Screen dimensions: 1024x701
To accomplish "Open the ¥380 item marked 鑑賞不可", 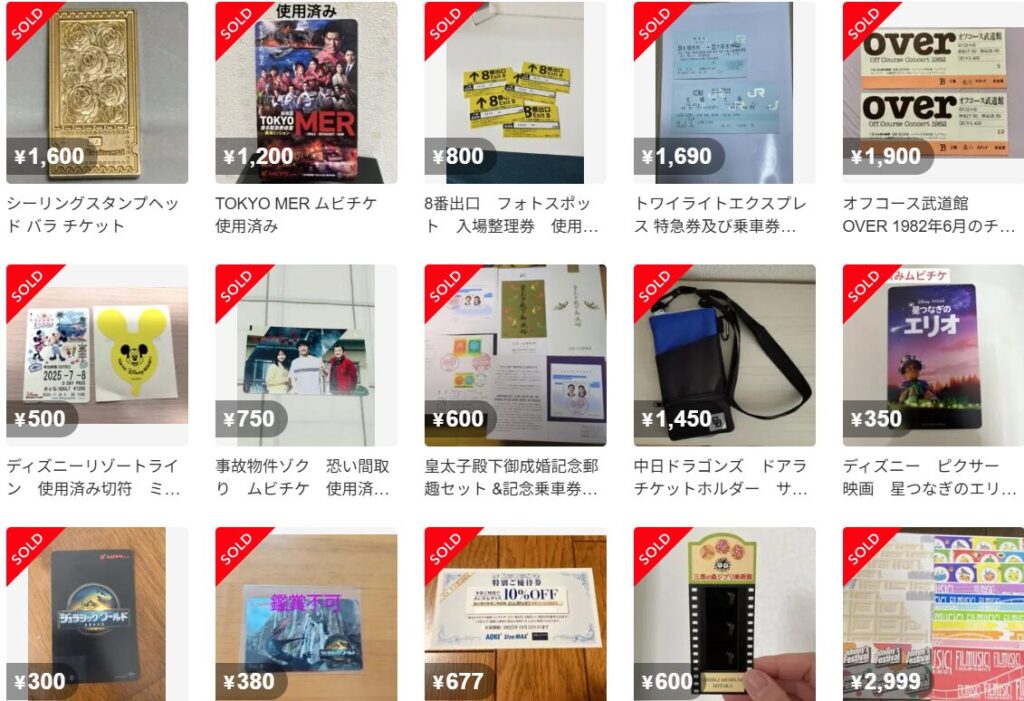I will coord(306,614).
